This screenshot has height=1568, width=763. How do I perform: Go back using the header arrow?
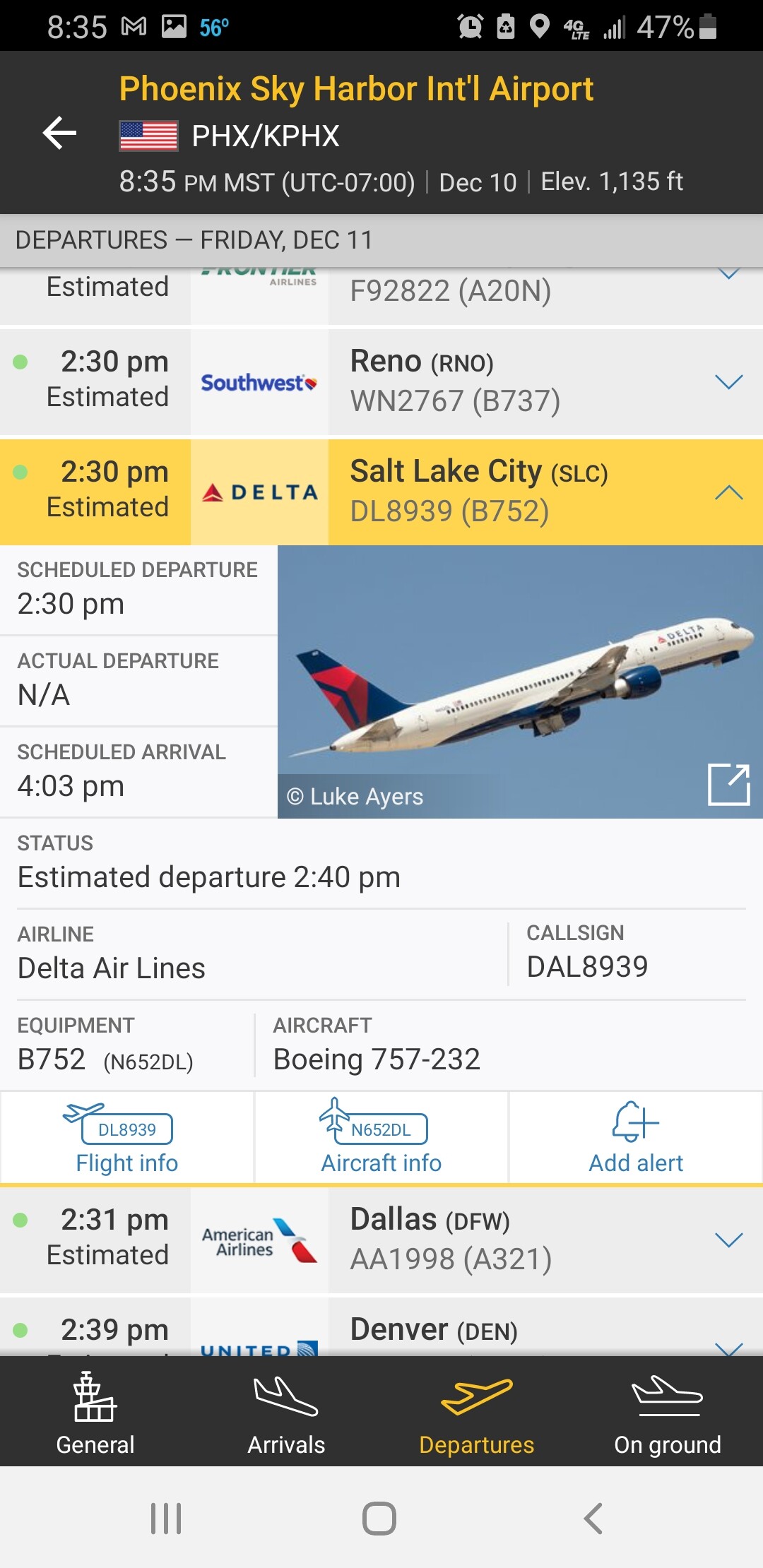coord(60,133)
